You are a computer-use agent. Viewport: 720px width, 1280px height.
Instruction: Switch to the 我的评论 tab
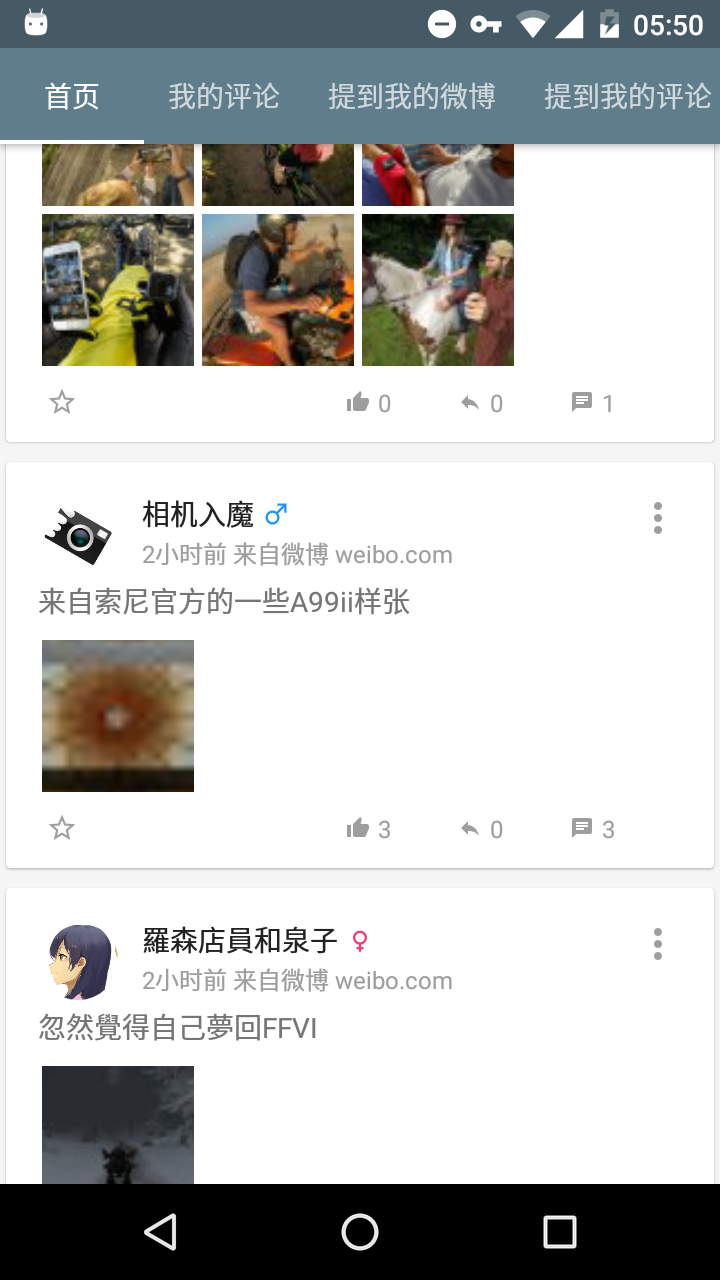pyautogui.click(x=224, y=97)
